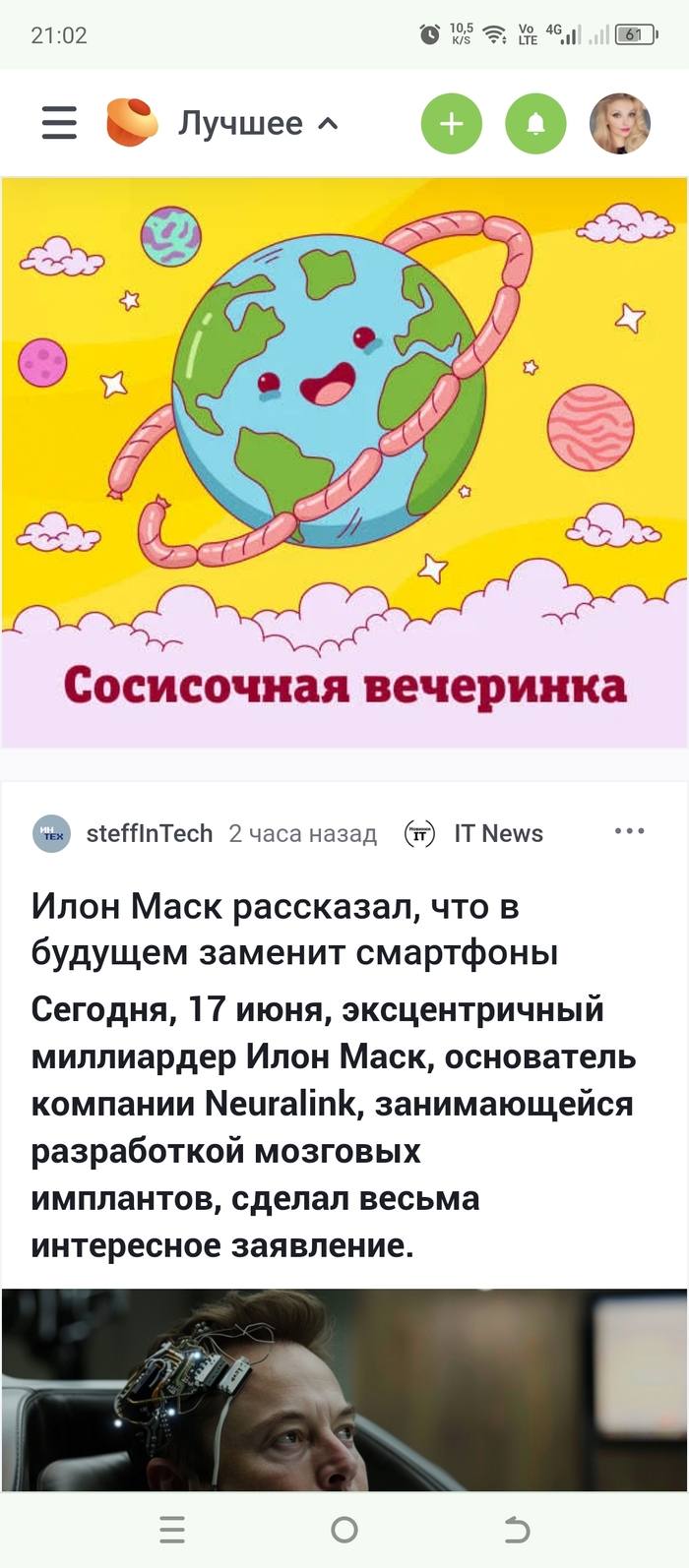
Task: Open steffInTech author profile
Action: (x=149, y=833)
